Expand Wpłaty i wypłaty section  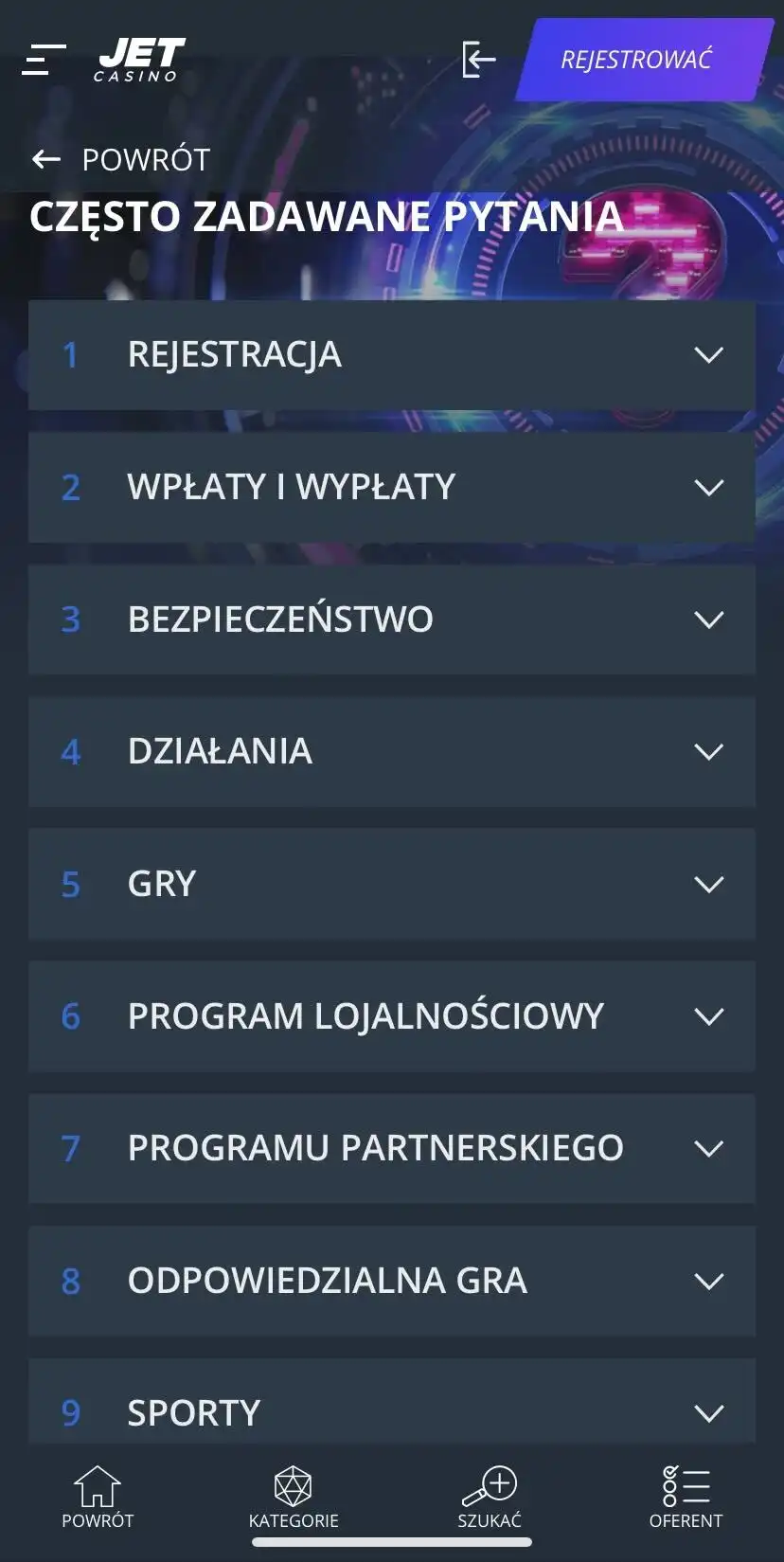pyautogui.click(x=391, y=487)
